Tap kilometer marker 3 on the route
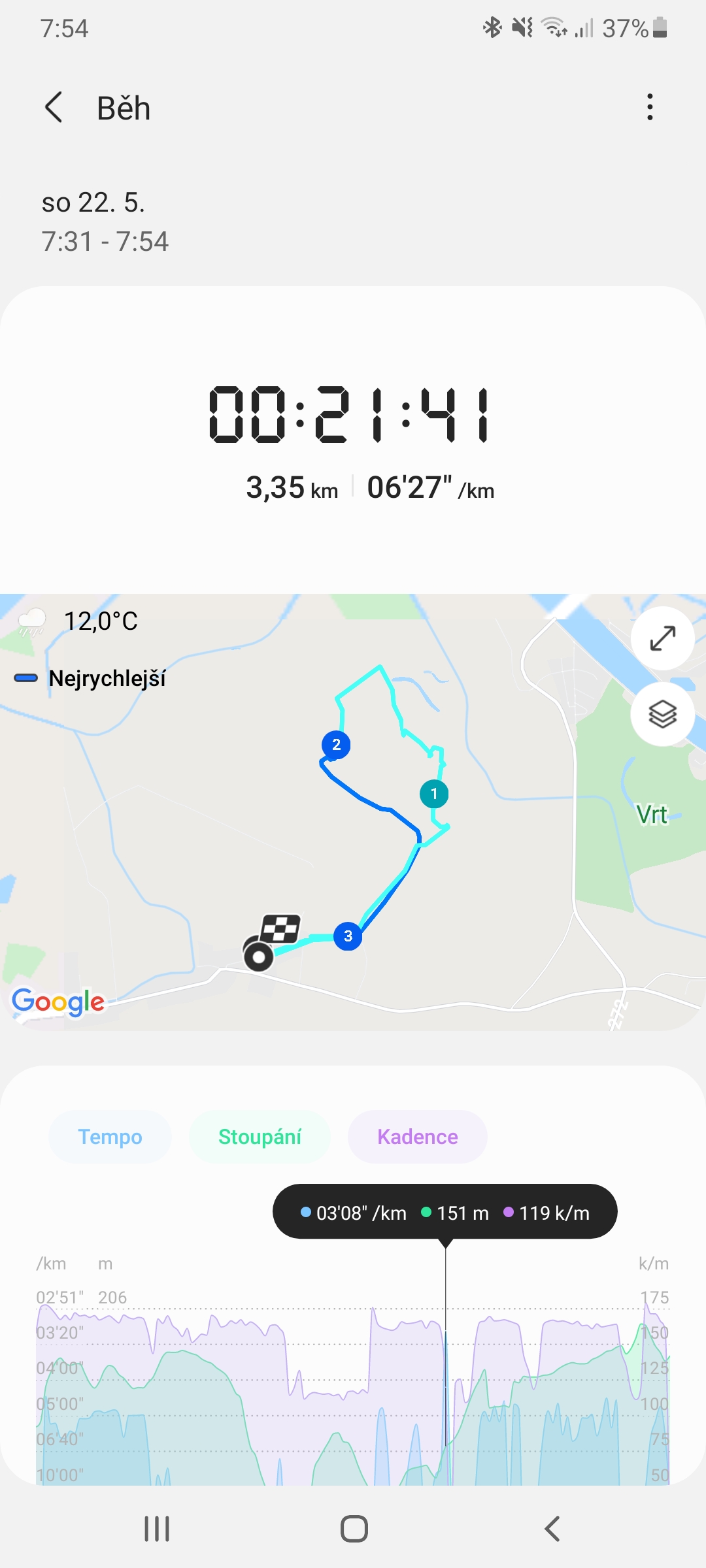Image resolution: width=706 pixels, height=1568 pixels. click(x=348, y=936)
